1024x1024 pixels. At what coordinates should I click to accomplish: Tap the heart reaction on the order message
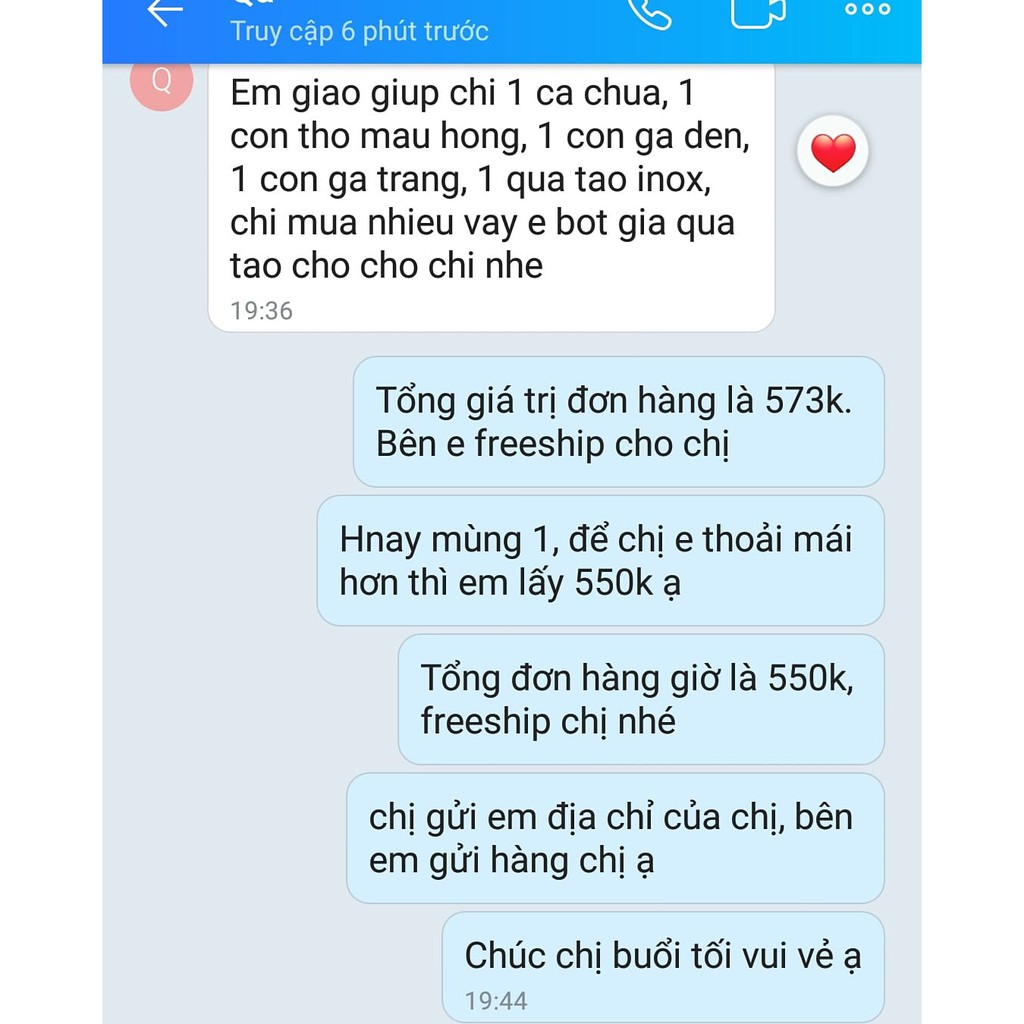click(x=832, y=153)
